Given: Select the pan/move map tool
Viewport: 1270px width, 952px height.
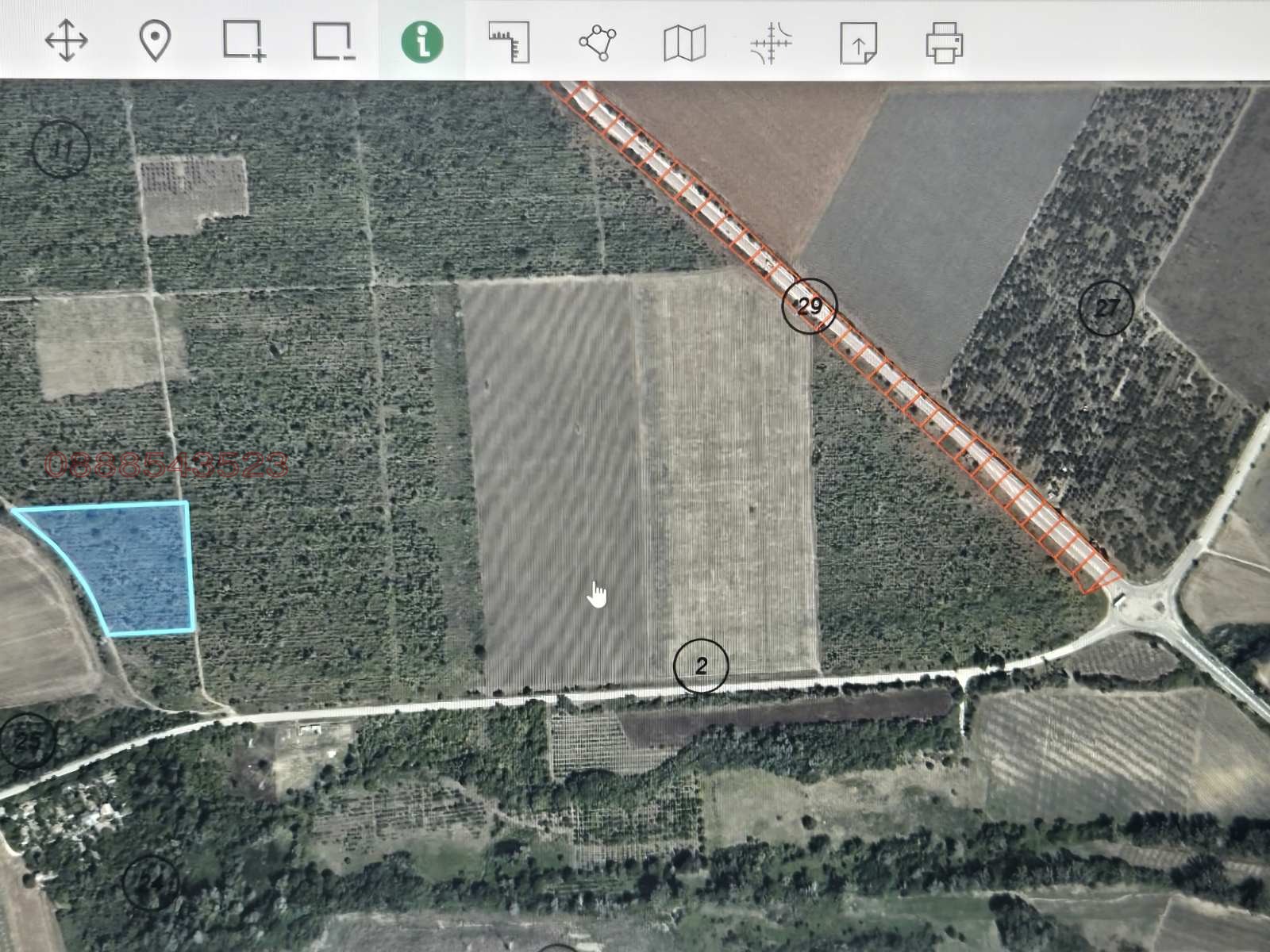Looking at the screenshot, I should pos(66,40).
